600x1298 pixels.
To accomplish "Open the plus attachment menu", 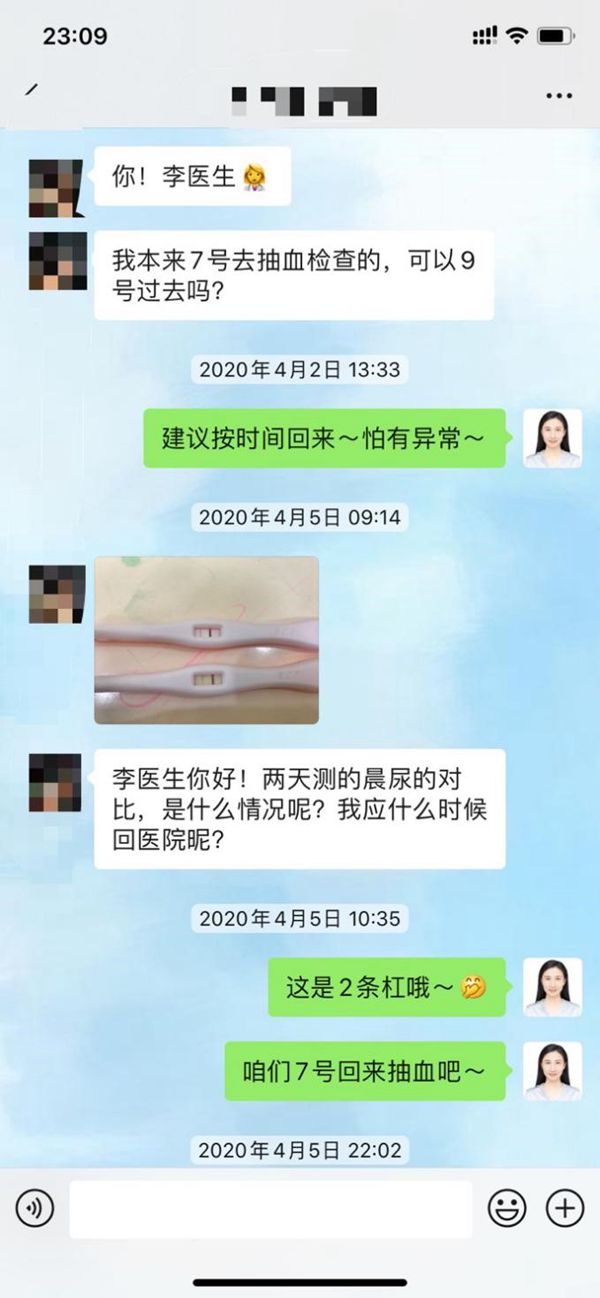I will (564, 1209).
